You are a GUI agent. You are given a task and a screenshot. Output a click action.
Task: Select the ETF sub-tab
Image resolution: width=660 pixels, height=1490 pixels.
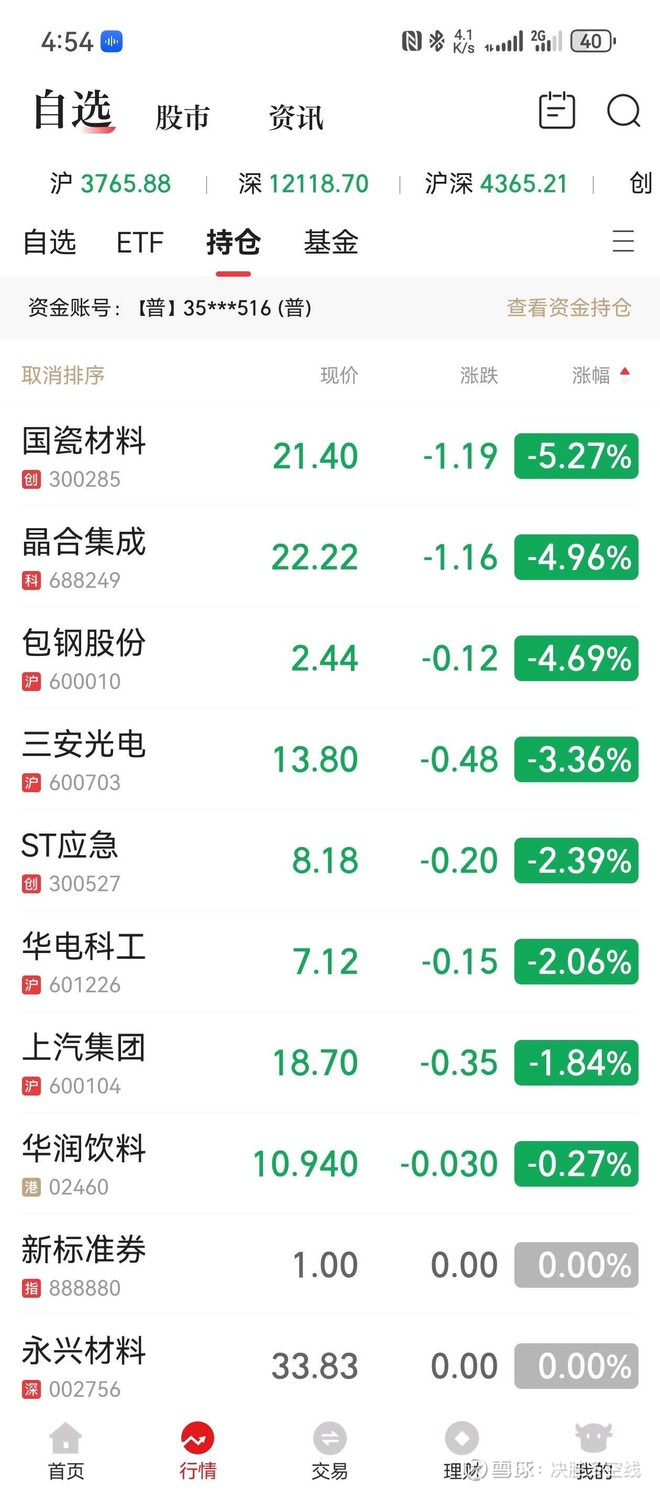pos(140,242)
